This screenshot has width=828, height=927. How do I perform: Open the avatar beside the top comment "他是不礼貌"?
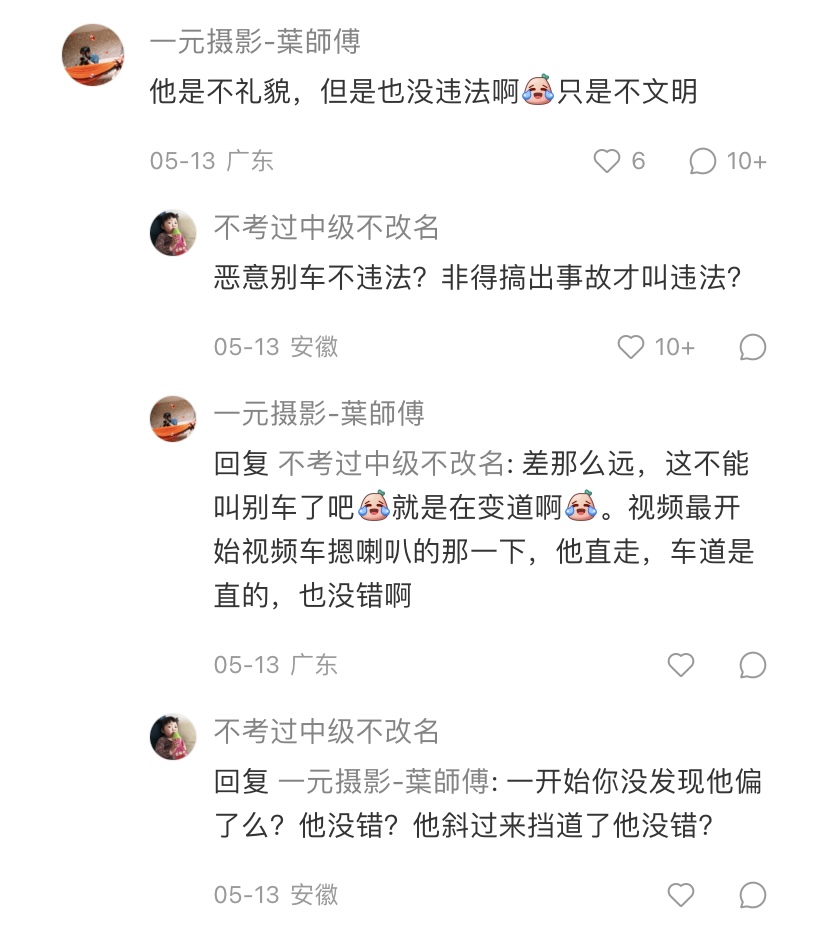coord(93,55)
